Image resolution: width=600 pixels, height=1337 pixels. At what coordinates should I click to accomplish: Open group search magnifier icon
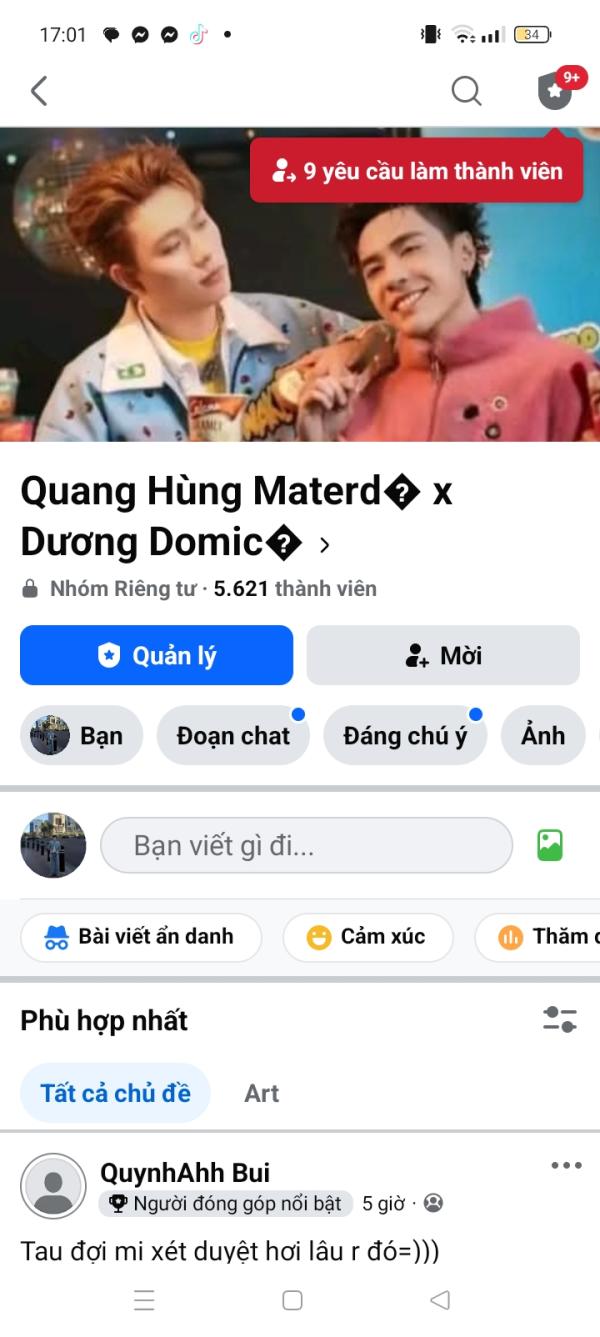tap(466, 91)
